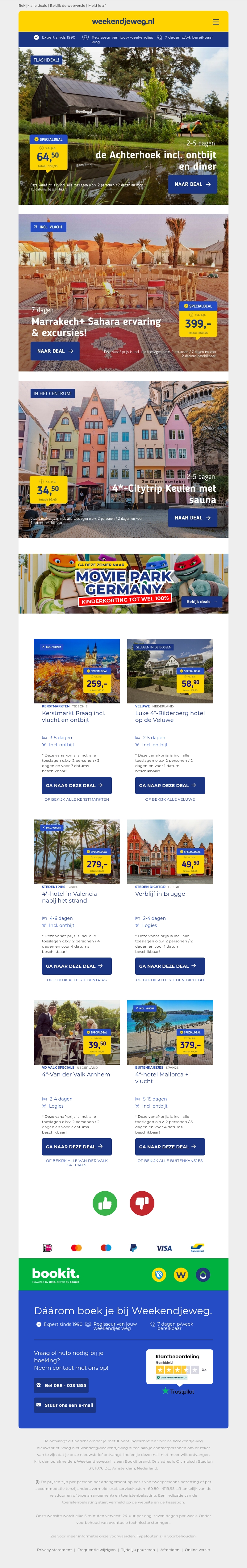
Task: Open the link Of bekijk alle kerstmarkten
Action: click(x=77, y=799)
